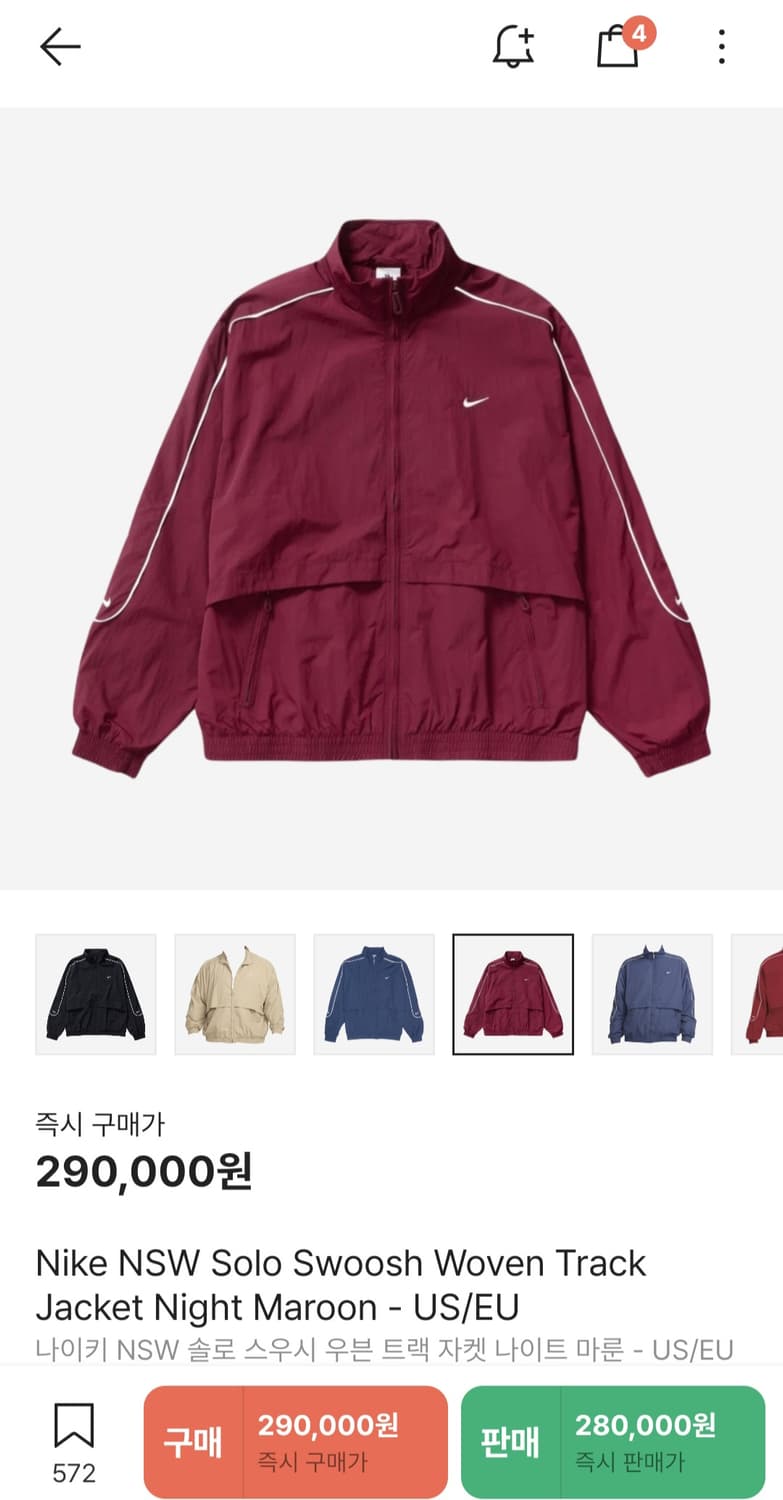The height and width of the screenshot is (1500, 783).
Task: Select the navy jacket colorway thumbnail
Action: 652,993
